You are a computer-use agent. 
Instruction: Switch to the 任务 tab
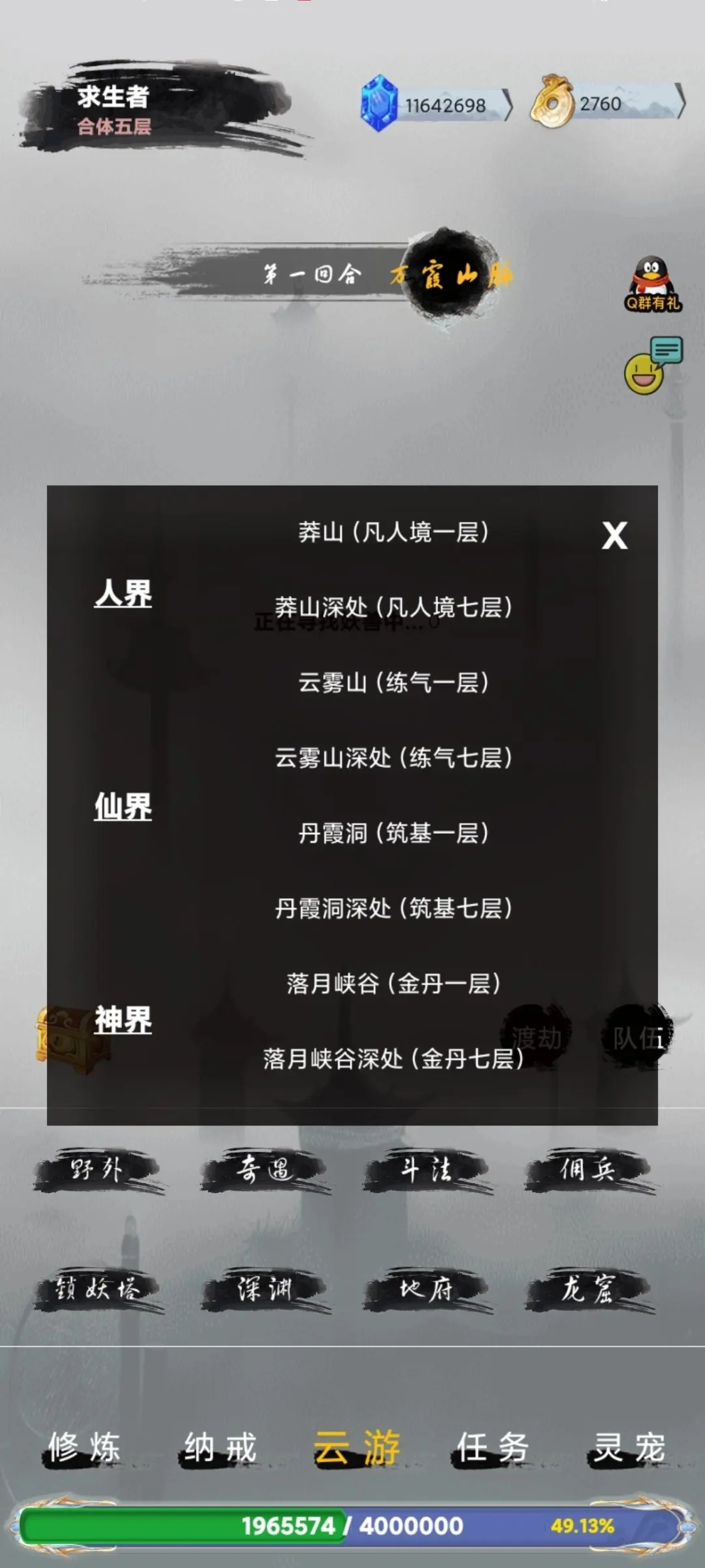pos(492,1447)
